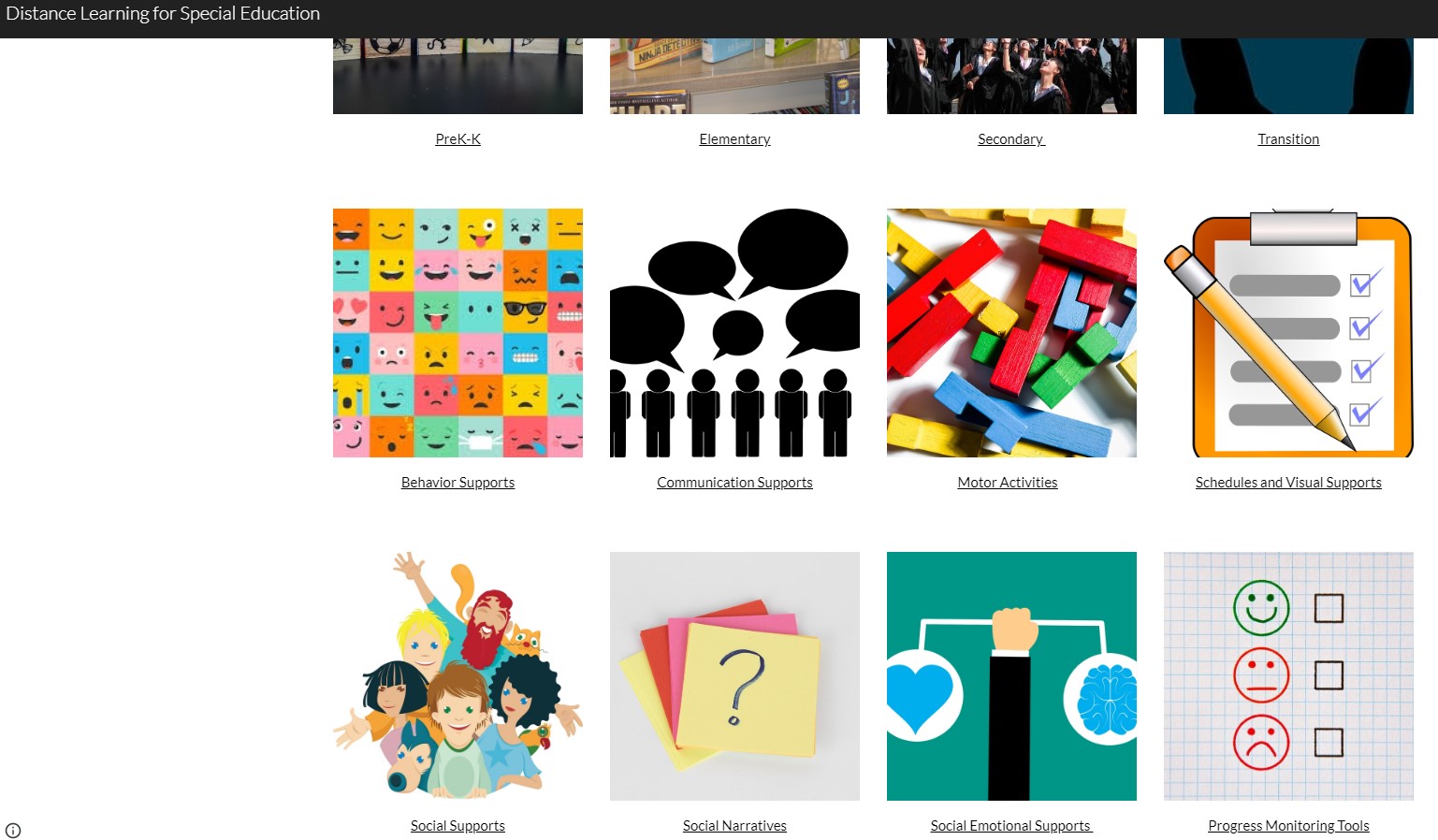Image resolution: width=1438 pixels, height=840 pixels.
Task: Open the Social Supports cartoon group tile
Action: click(458, 676)
